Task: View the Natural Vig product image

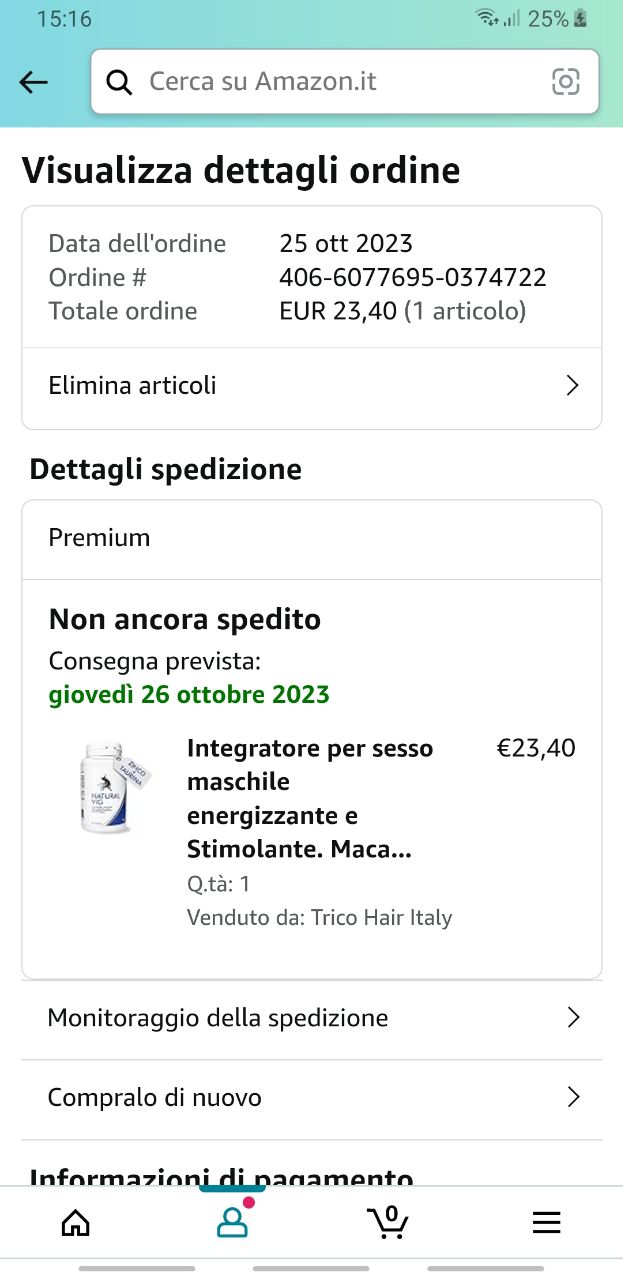Action: tap(110, 788)
